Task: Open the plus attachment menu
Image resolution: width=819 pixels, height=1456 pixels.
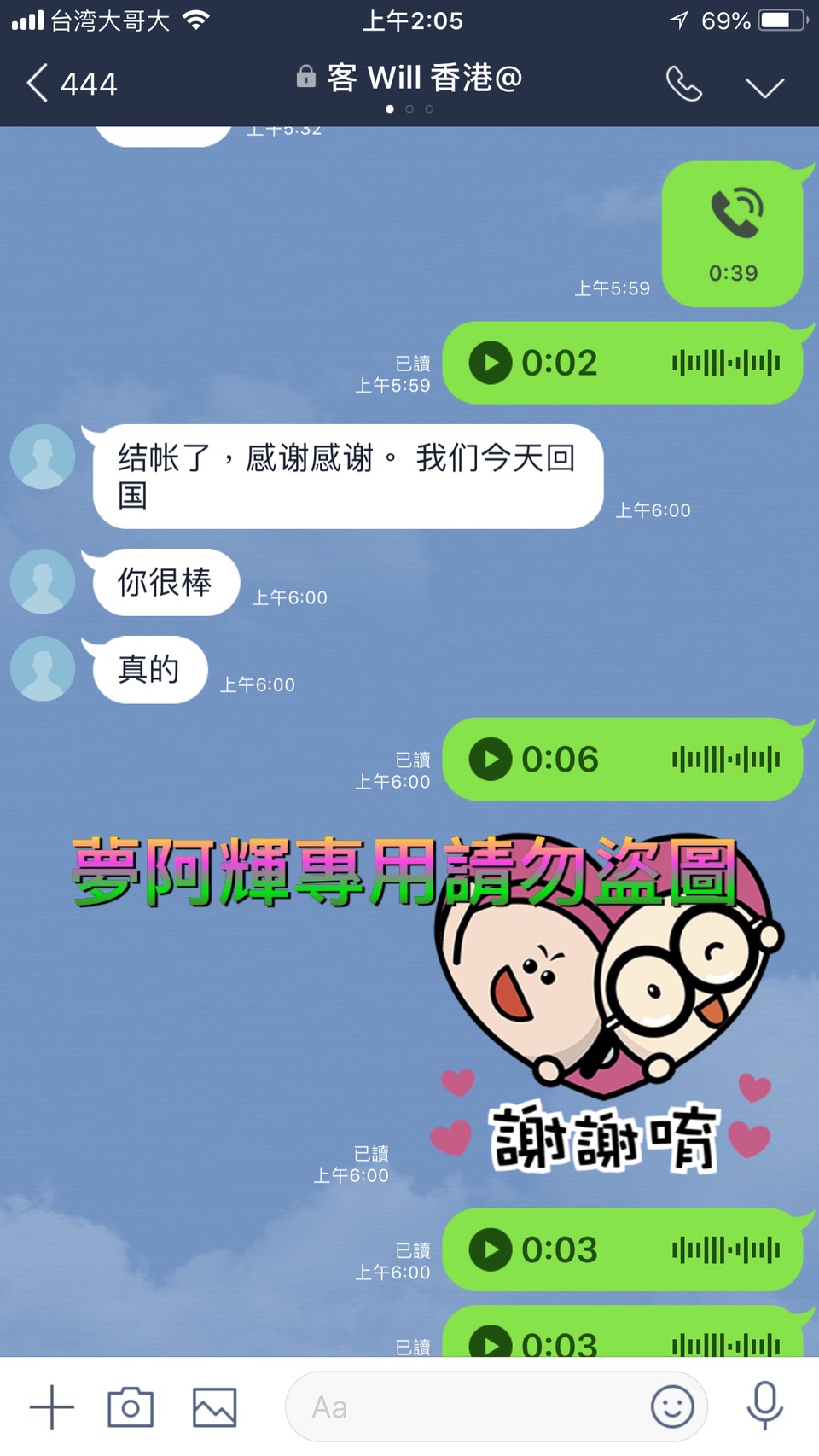Action: pyautogui.click(x=52, y=1407)
